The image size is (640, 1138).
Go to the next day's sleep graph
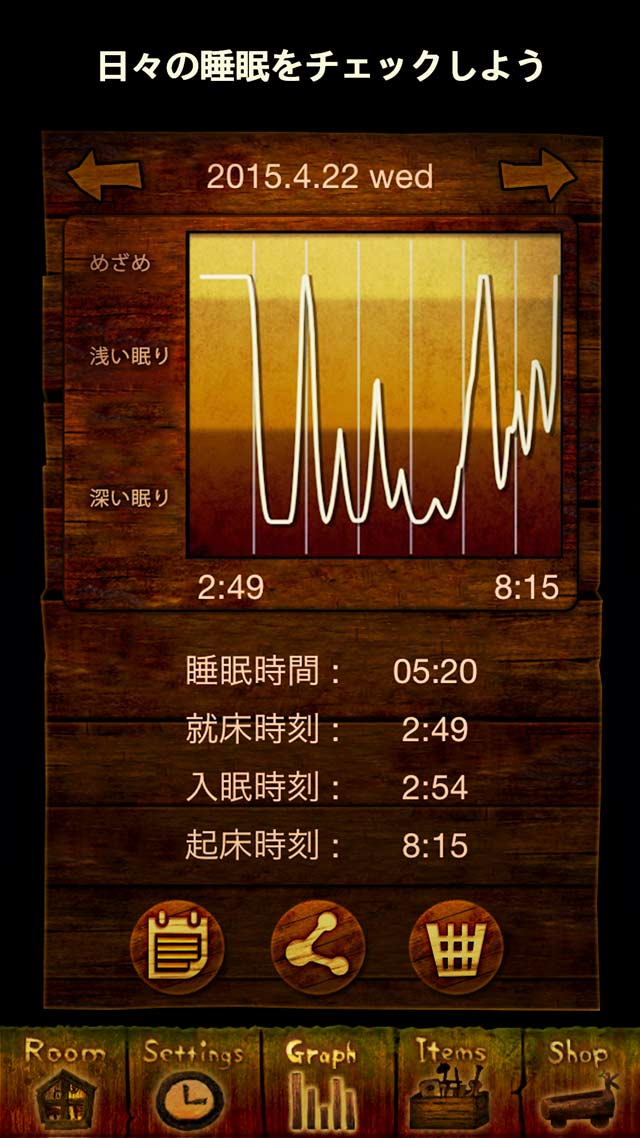(538, 175)
